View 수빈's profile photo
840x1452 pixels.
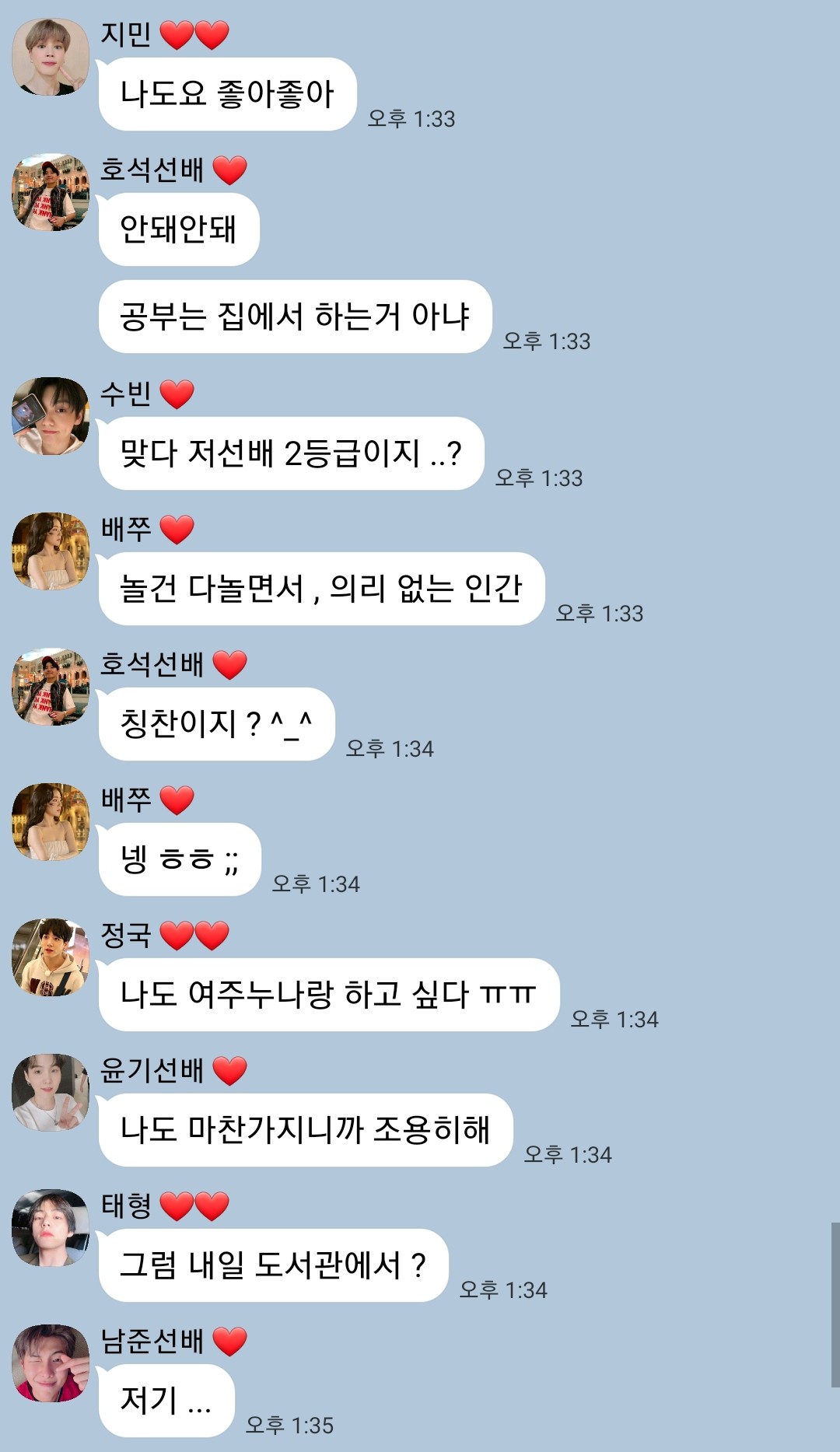51,416
